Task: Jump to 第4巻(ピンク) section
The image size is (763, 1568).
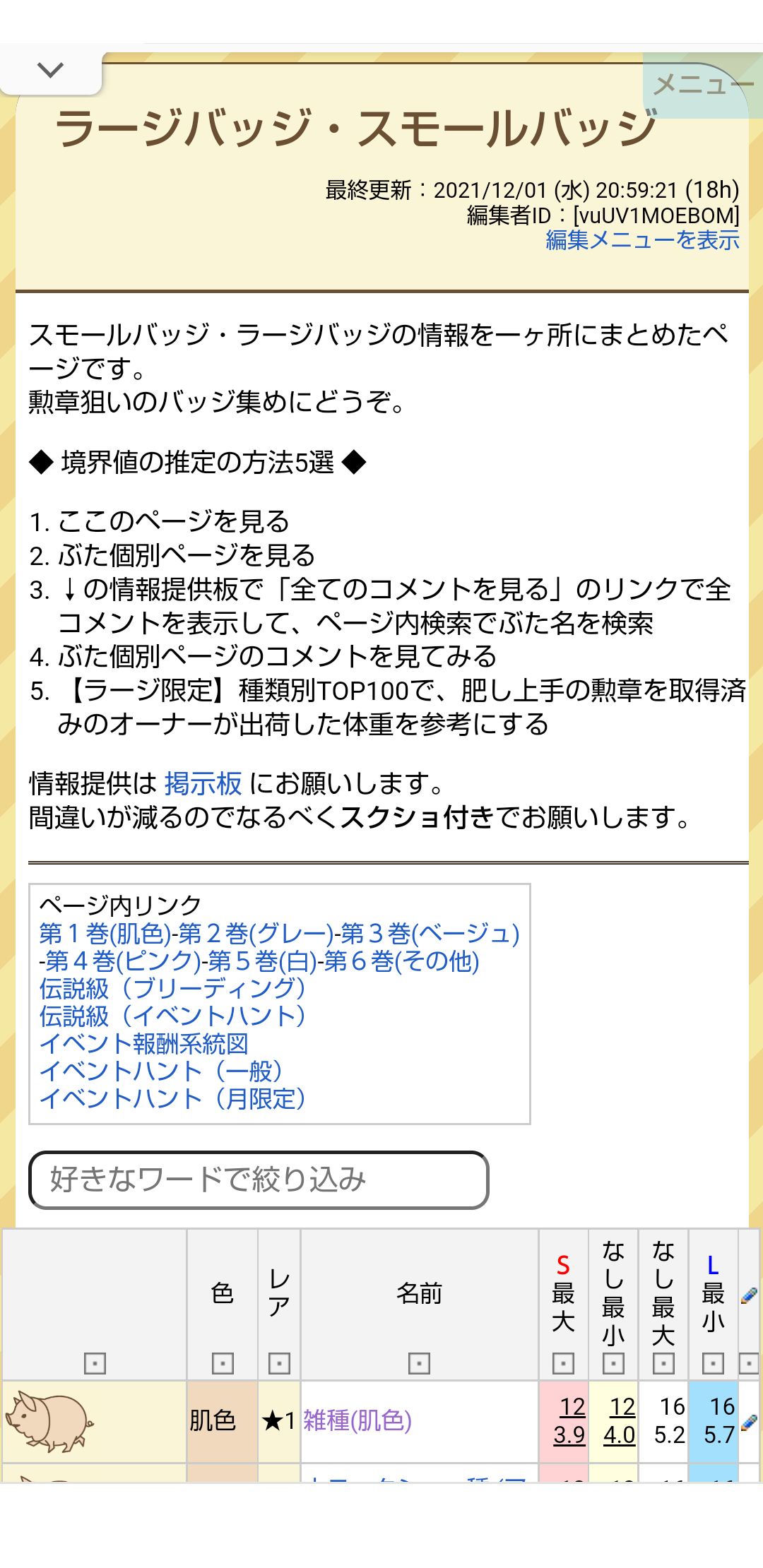Action: tap(124, 961)
